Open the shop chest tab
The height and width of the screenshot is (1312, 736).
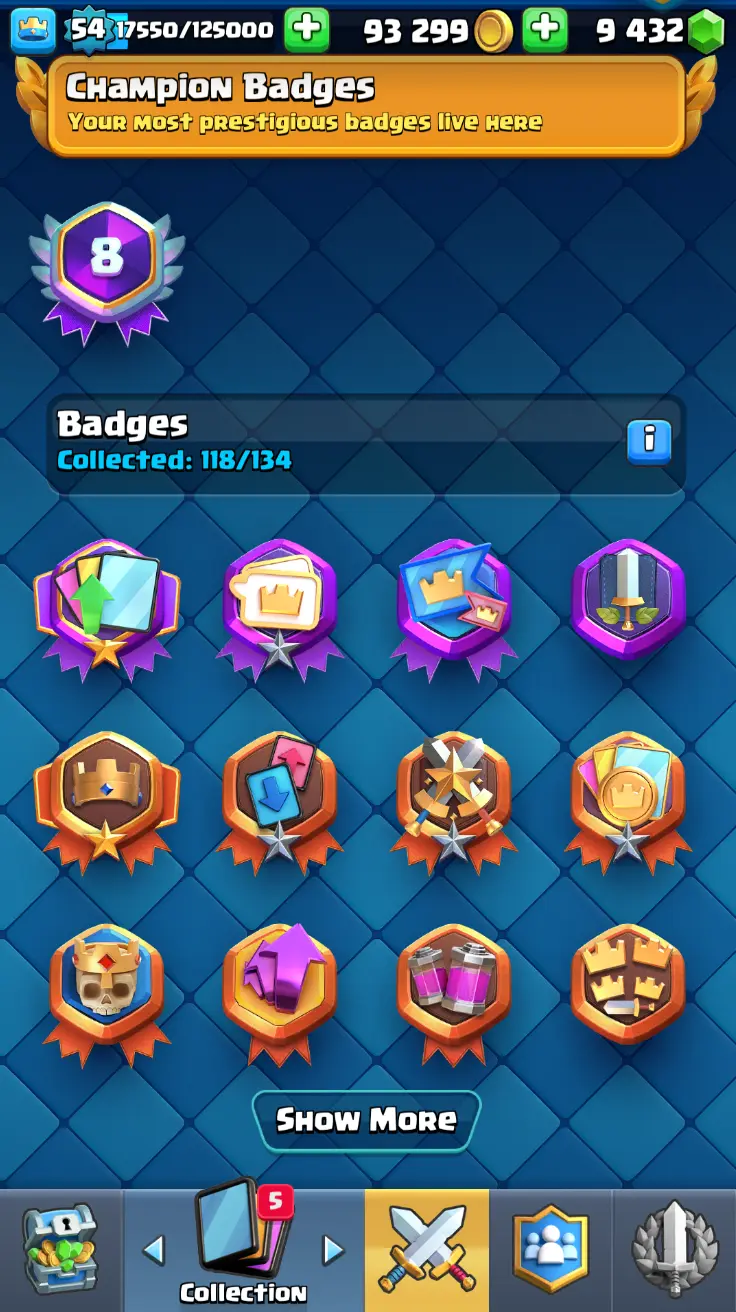tap(60, 1250)
